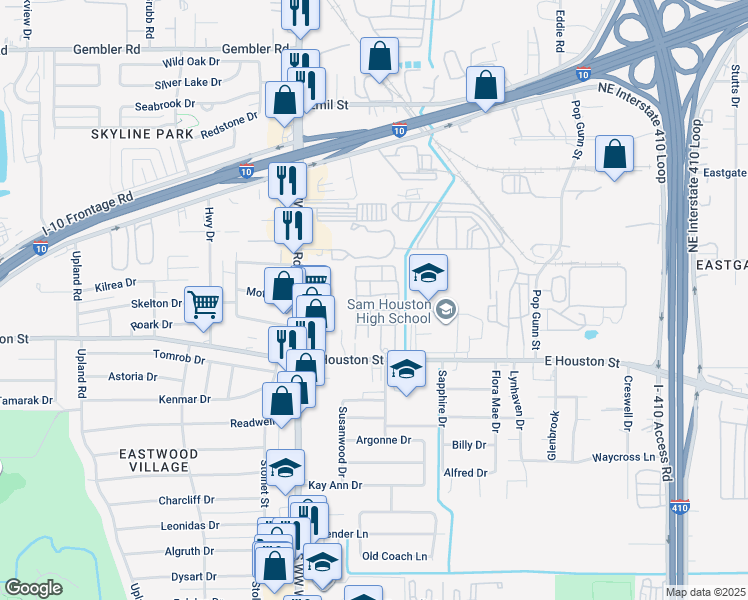Image resolution: width=748 pixels, height=600 pixels.
Task: Open the shopping cart marker near Skelton Dr
Action: 204,305
